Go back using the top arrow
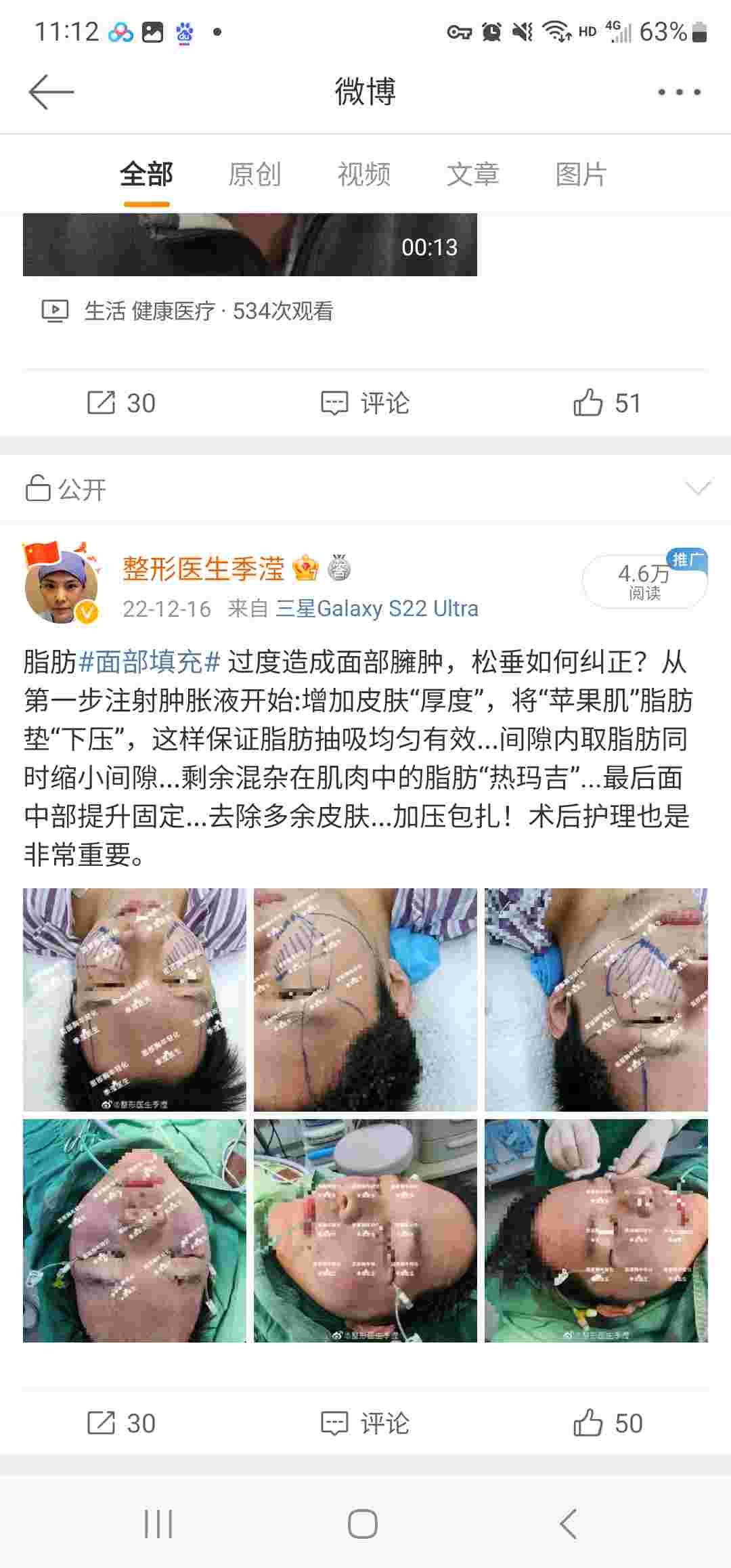The image size is (731, 1568). click(x=51, y=92)
